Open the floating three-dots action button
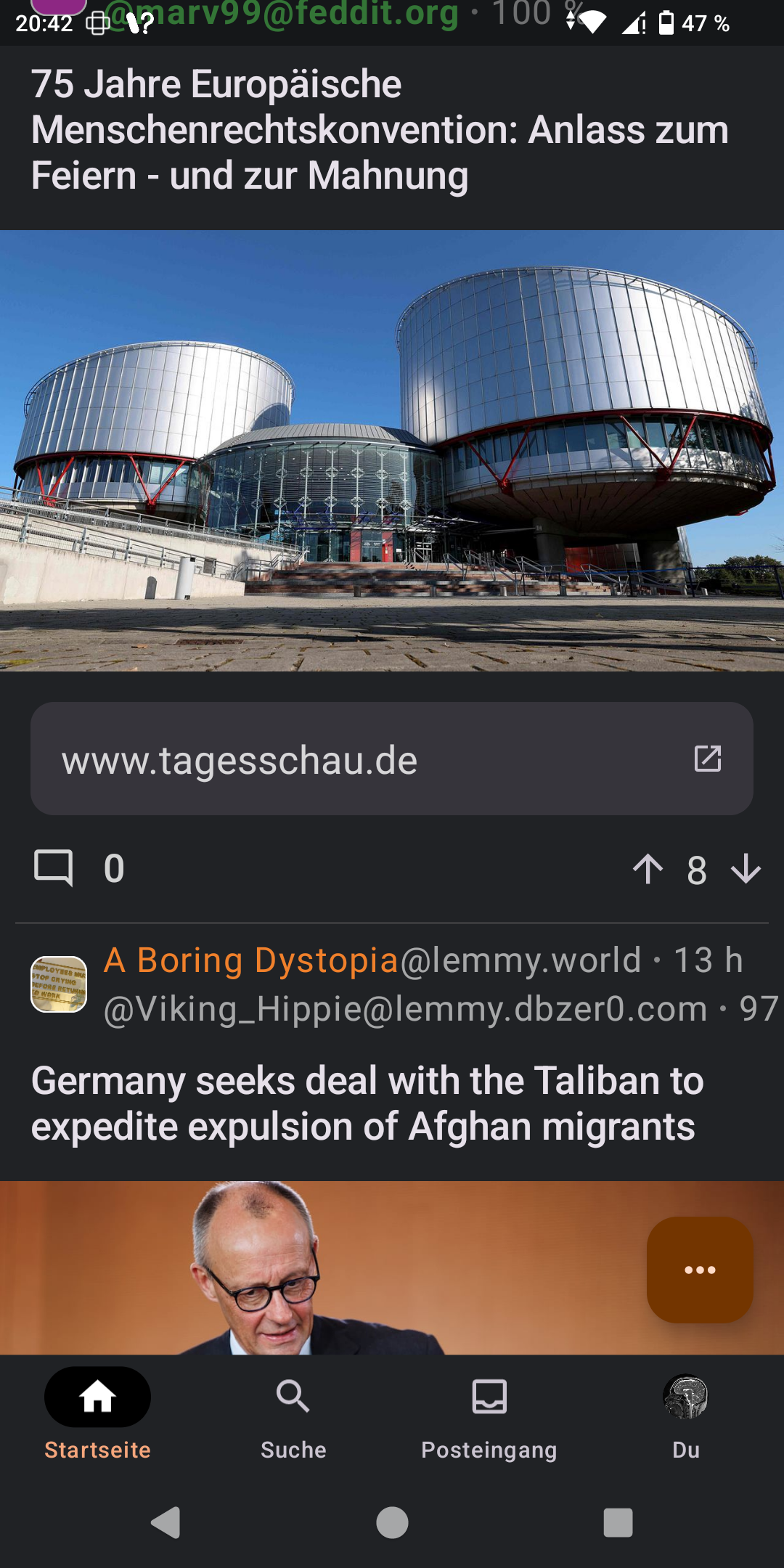This screenshot has height=1568, width=784. pos(700,1270)
